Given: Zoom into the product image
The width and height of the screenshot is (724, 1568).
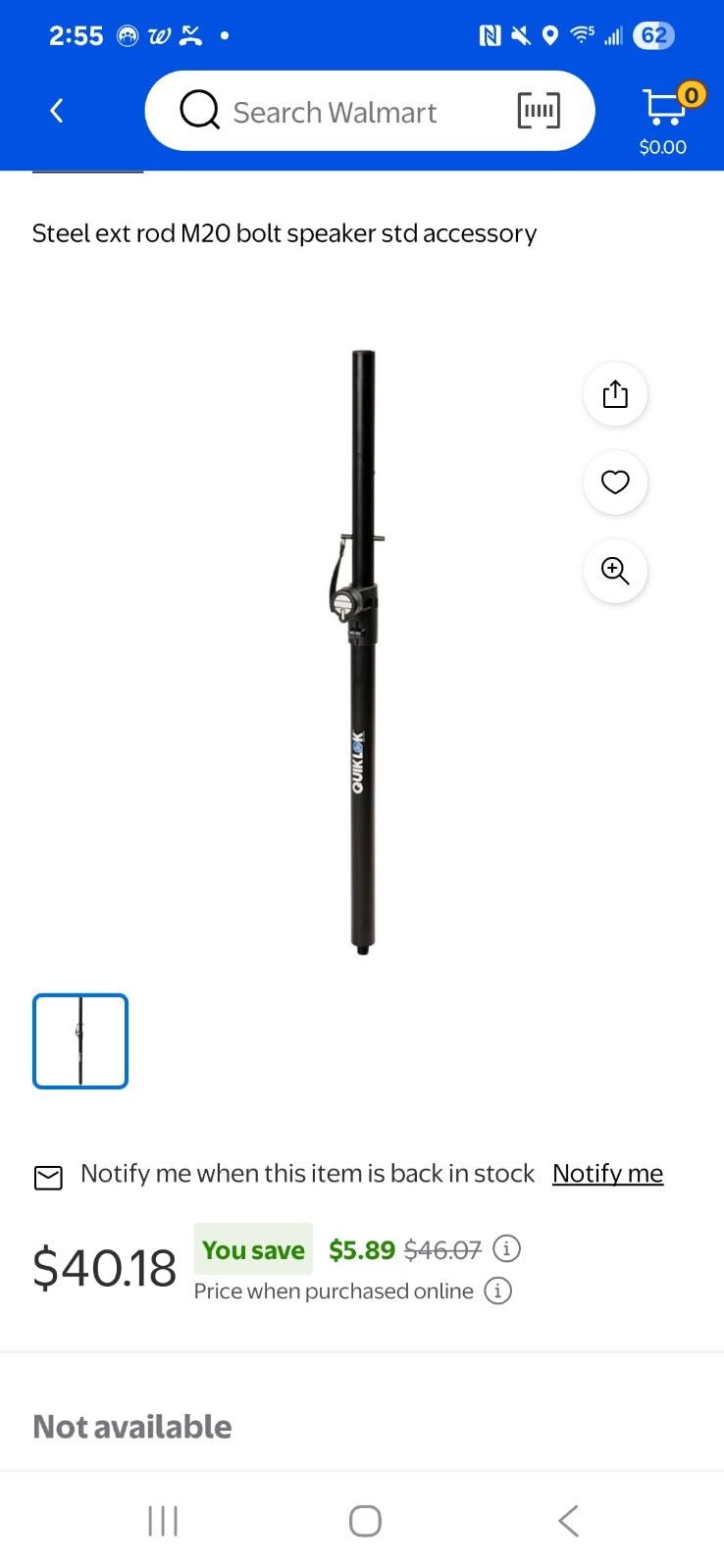Looking at the screenshot, I should [x=615, y=571].
